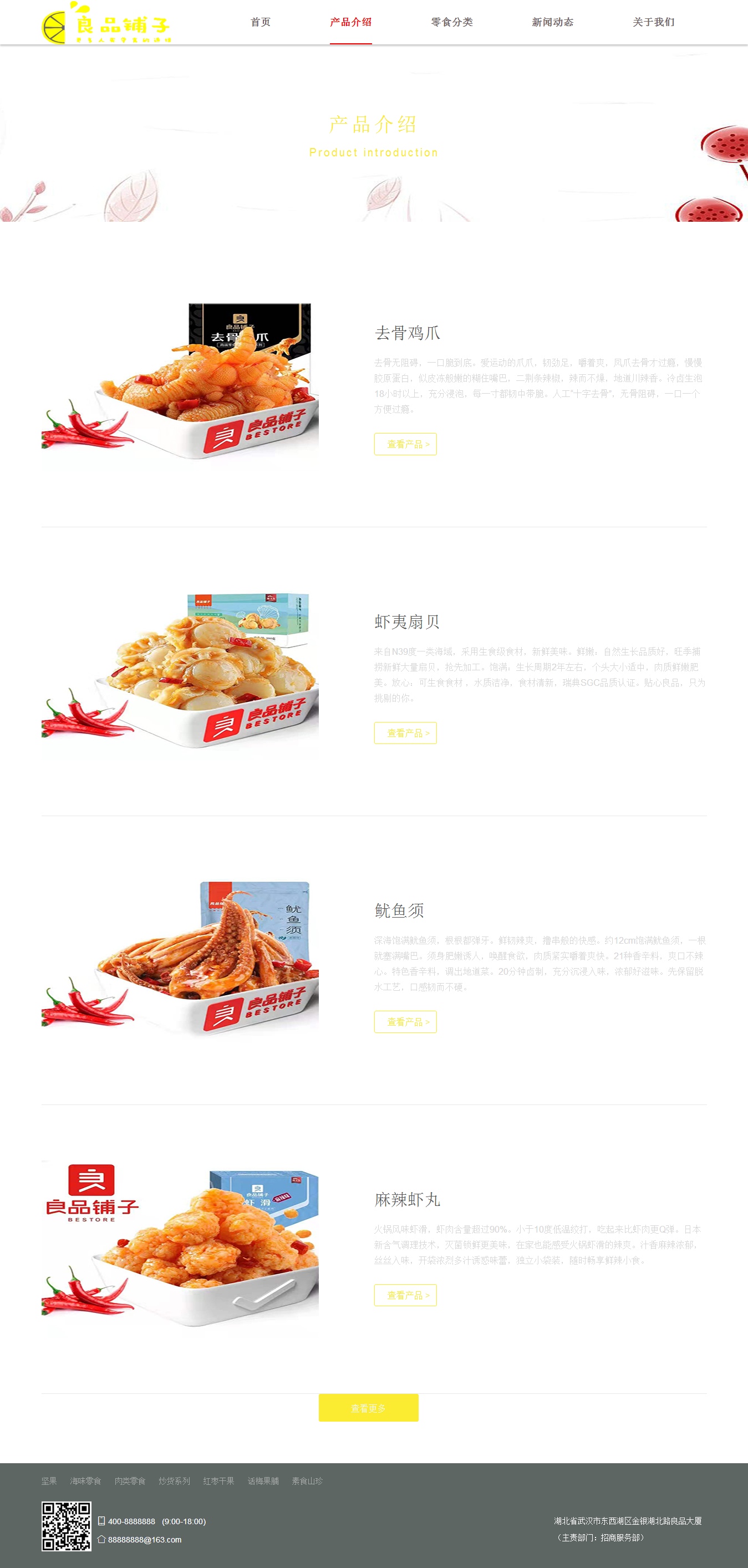
Task: Go to the 首页 nav item
Action: pyautogui.click(x=261, y=23)
